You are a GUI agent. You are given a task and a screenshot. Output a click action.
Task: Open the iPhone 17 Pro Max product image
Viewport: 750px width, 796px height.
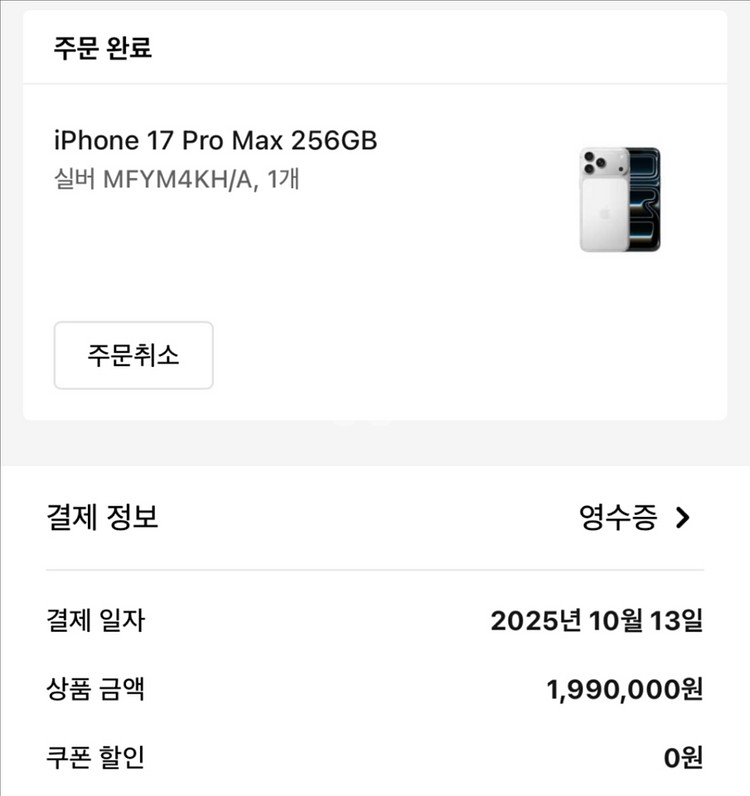pos(620,199)
